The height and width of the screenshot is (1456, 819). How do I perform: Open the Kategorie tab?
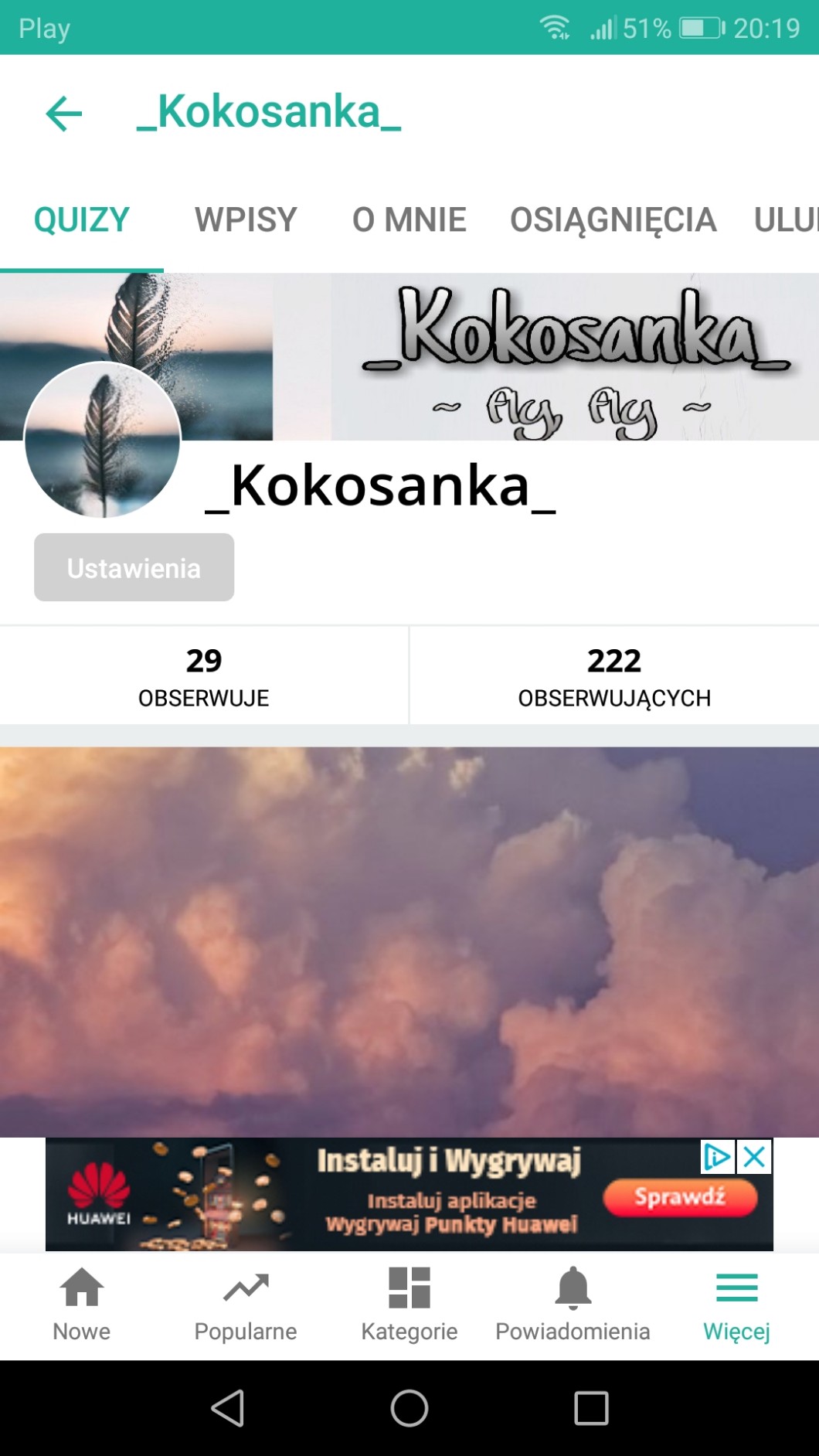(409, 1305)
